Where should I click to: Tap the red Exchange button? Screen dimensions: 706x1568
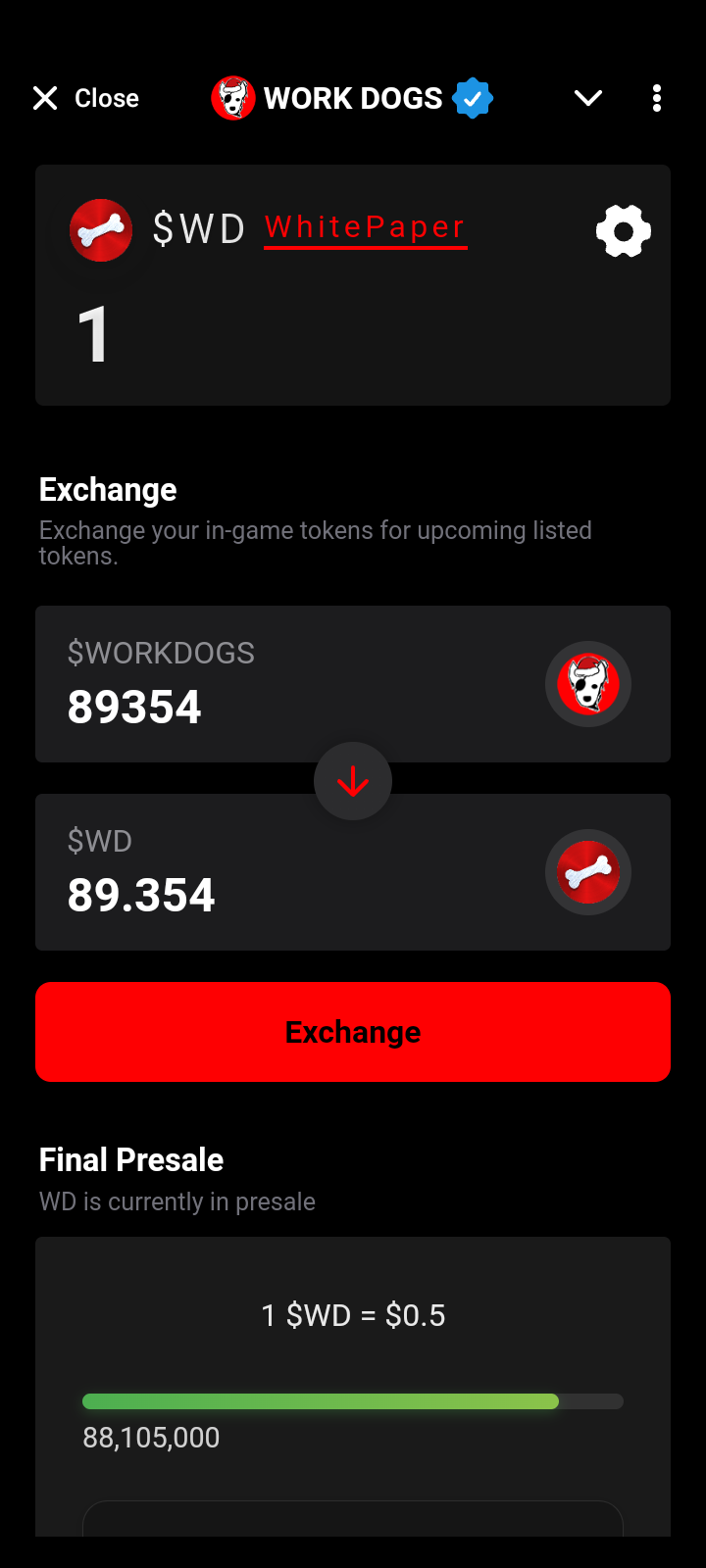coord(353,1032)
